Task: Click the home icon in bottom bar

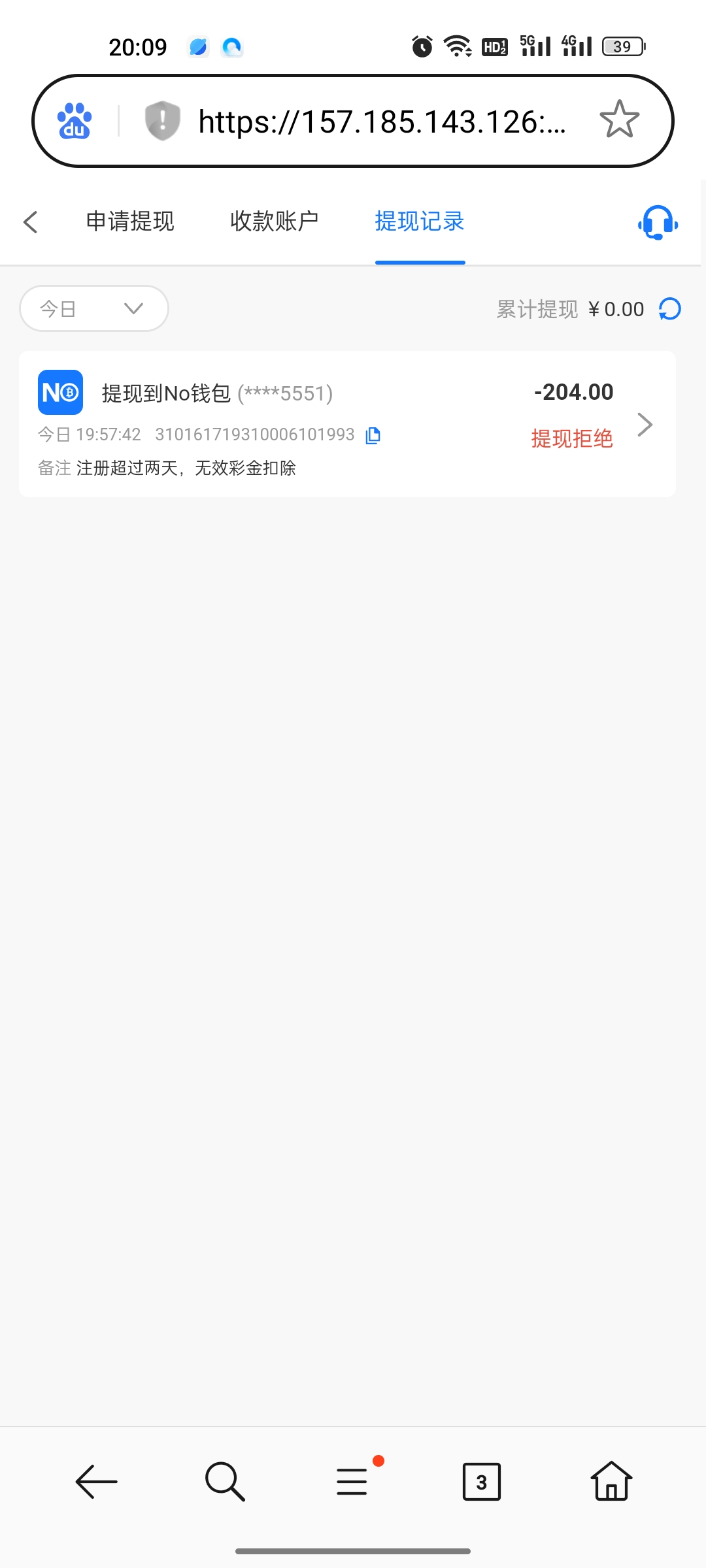Action: pos(611,1482)
